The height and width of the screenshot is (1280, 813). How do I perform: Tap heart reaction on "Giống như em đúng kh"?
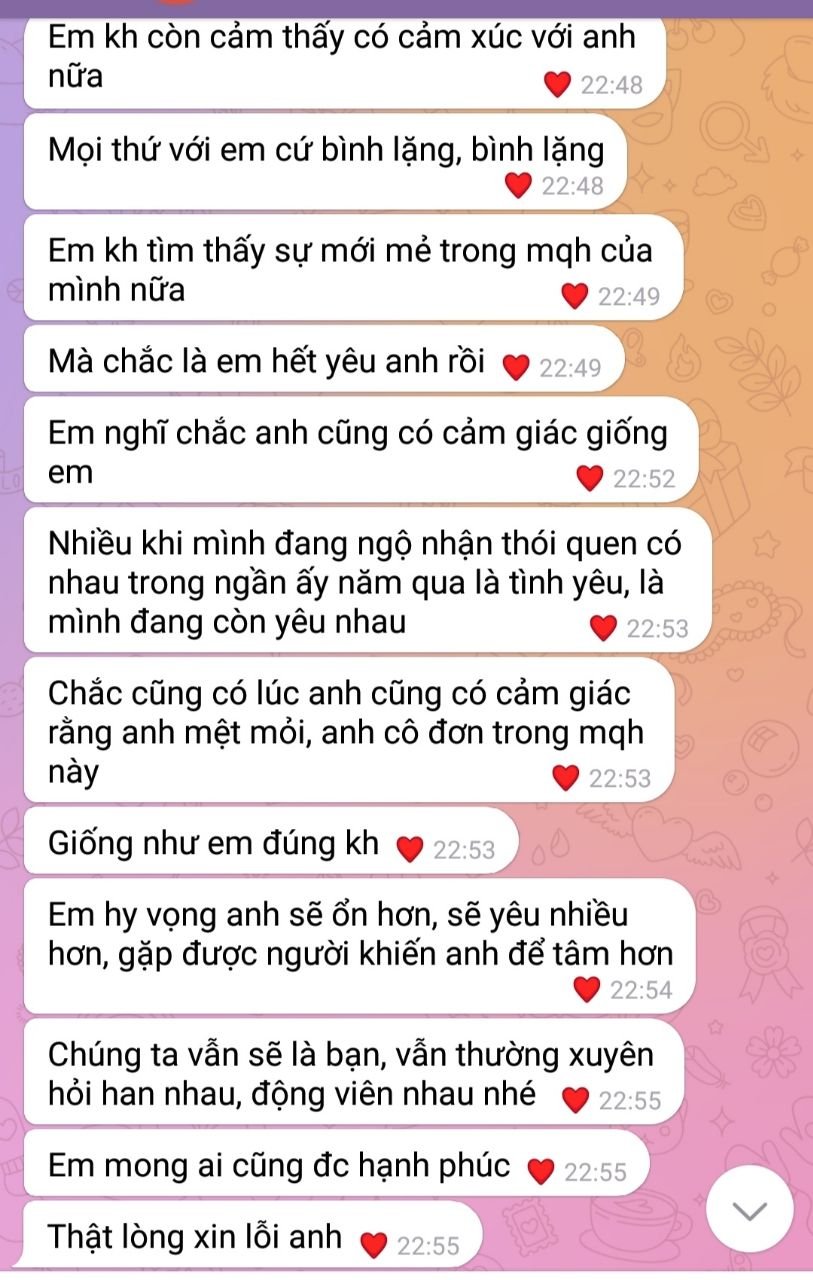tap(410, 849)
